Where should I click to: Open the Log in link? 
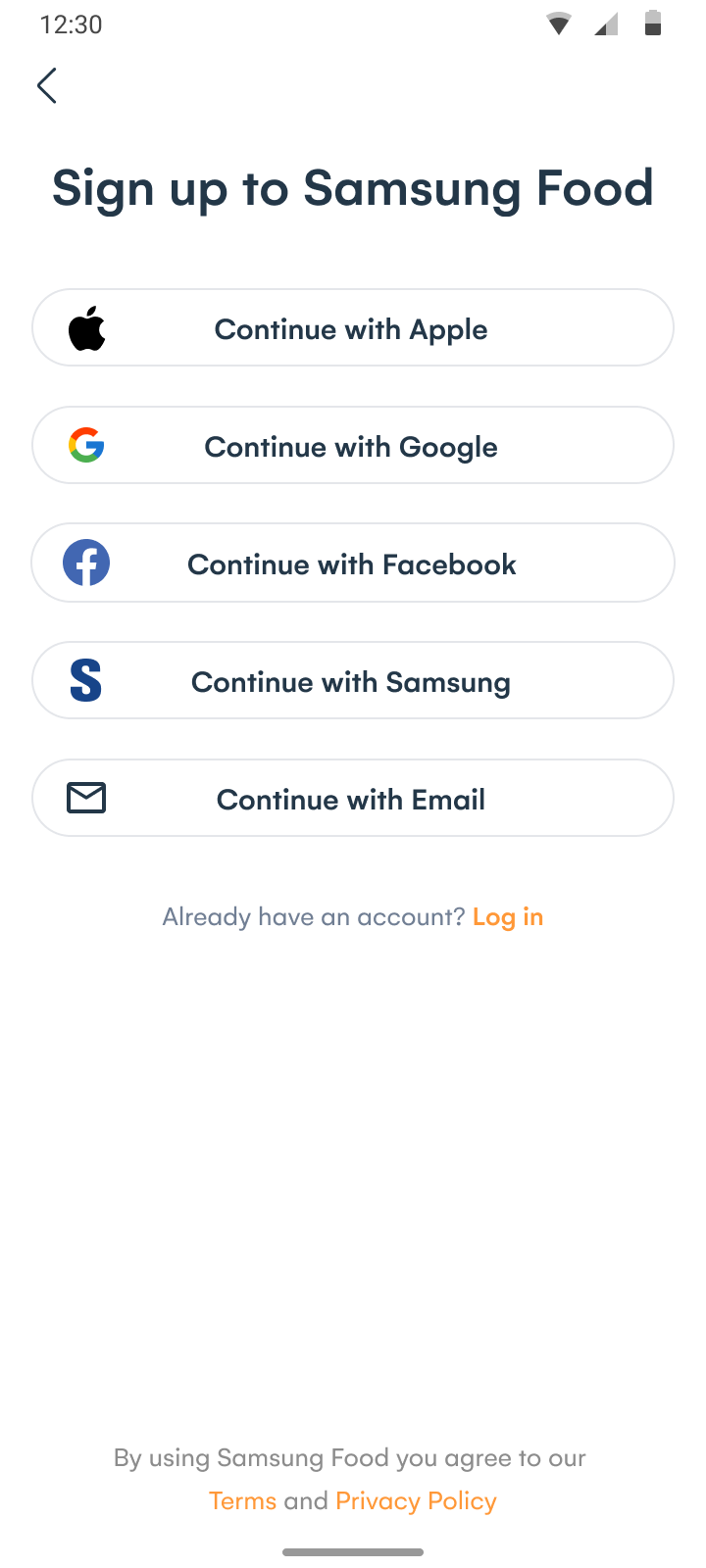[x=508, y=917]
